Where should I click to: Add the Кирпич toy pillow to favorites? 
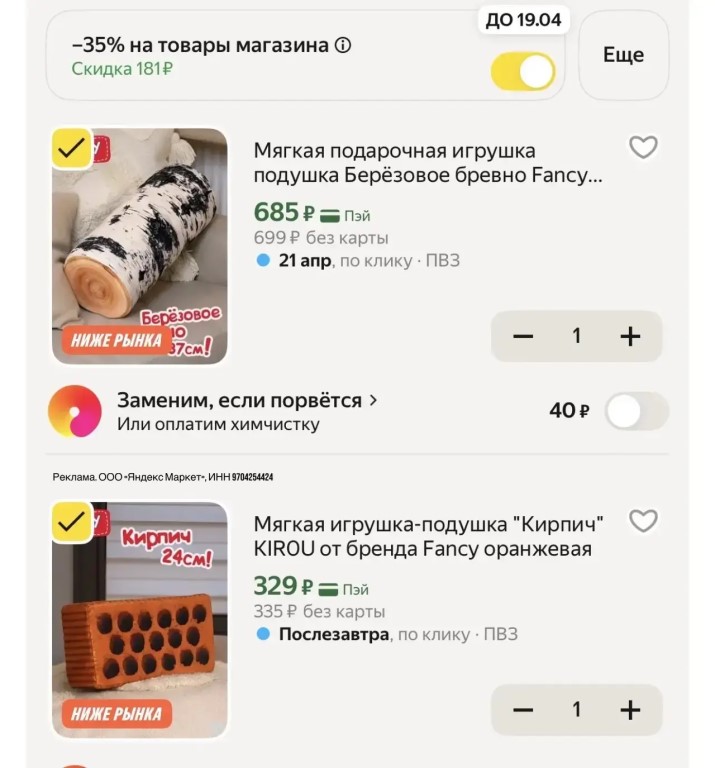[643, 521]
